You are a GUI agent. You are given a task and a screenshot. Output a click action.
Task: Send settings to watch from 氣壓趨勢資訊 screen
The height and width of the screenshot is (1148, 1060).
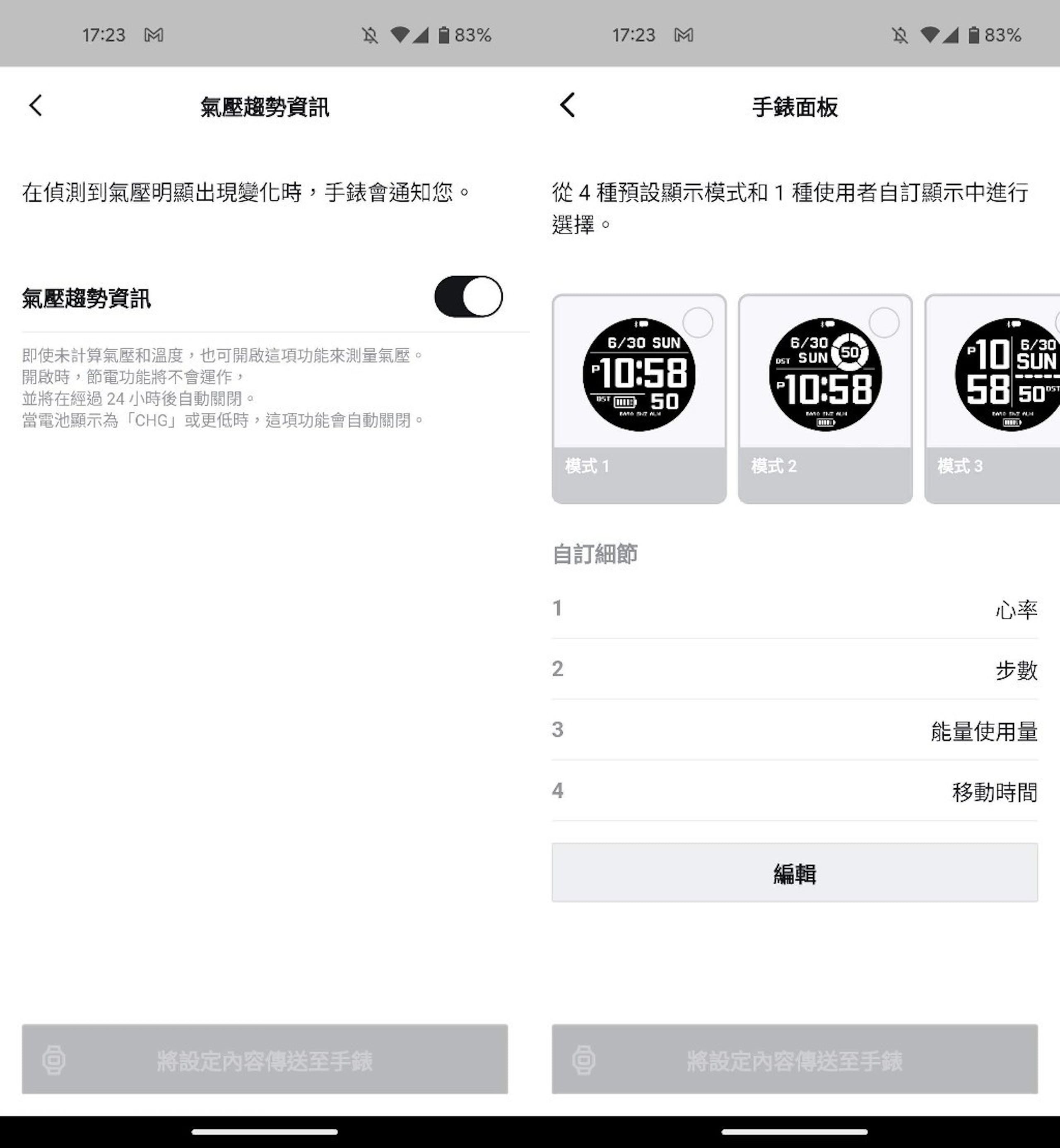265,1059
